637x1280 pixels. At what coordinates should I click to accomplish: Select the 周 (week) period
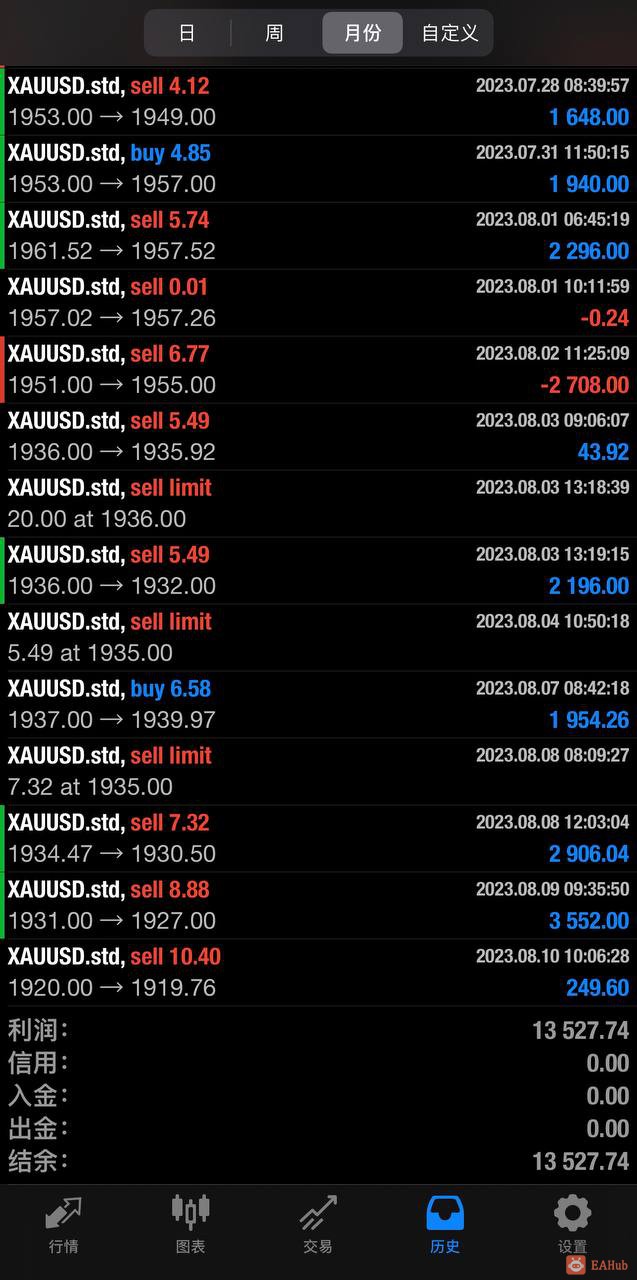point(274,33)
